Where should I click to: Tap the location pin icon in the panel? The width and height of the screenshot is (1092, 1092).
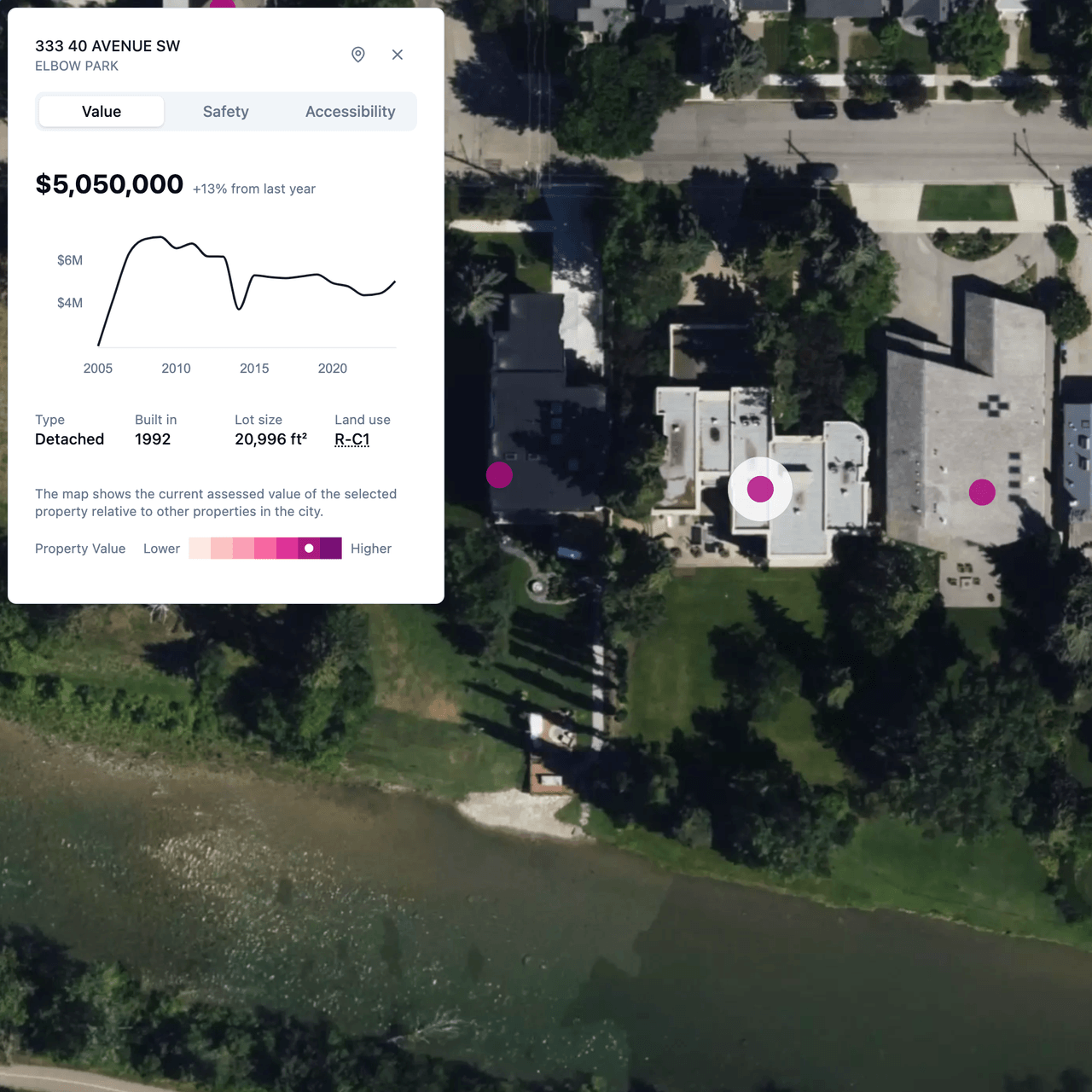[x=358, y=55]
